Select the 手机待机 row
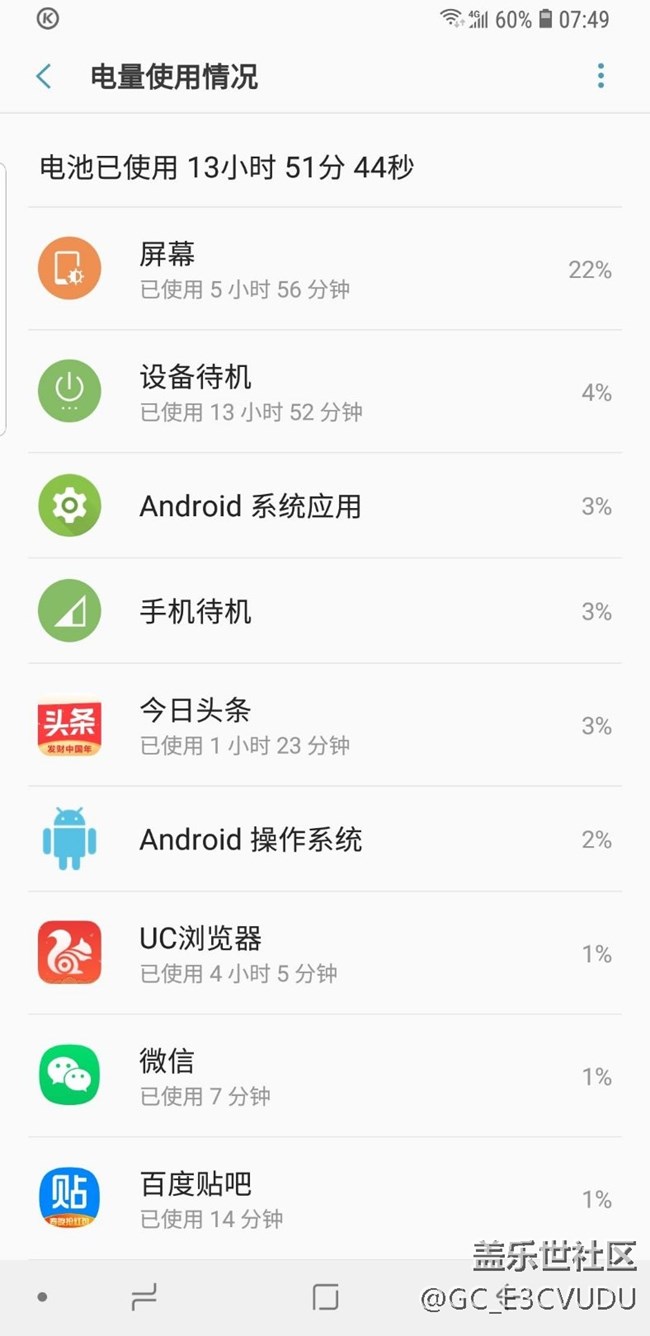This screenshot has width=650, height=1336. tap(324, 611)
